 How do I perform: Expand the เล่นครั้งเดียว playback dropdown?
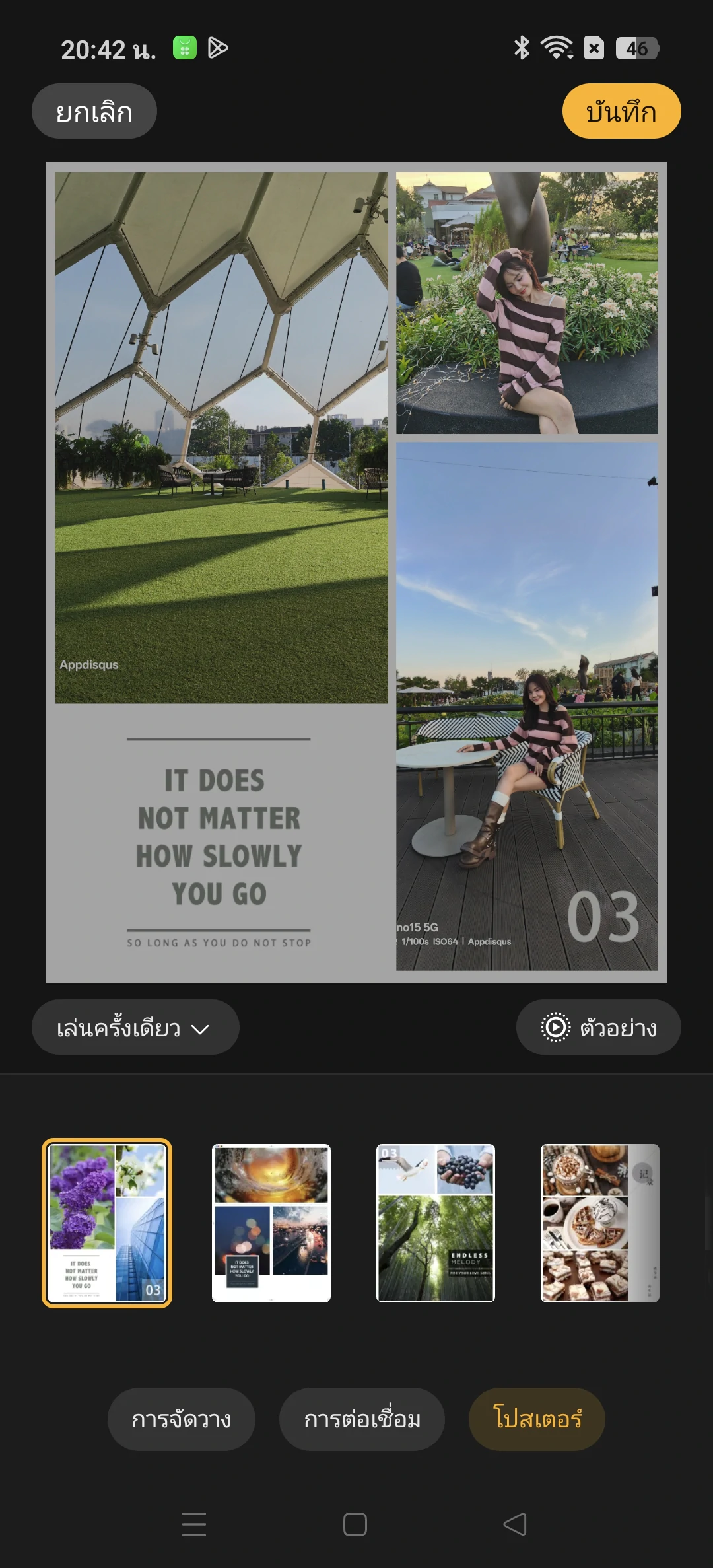point(135,1028)
